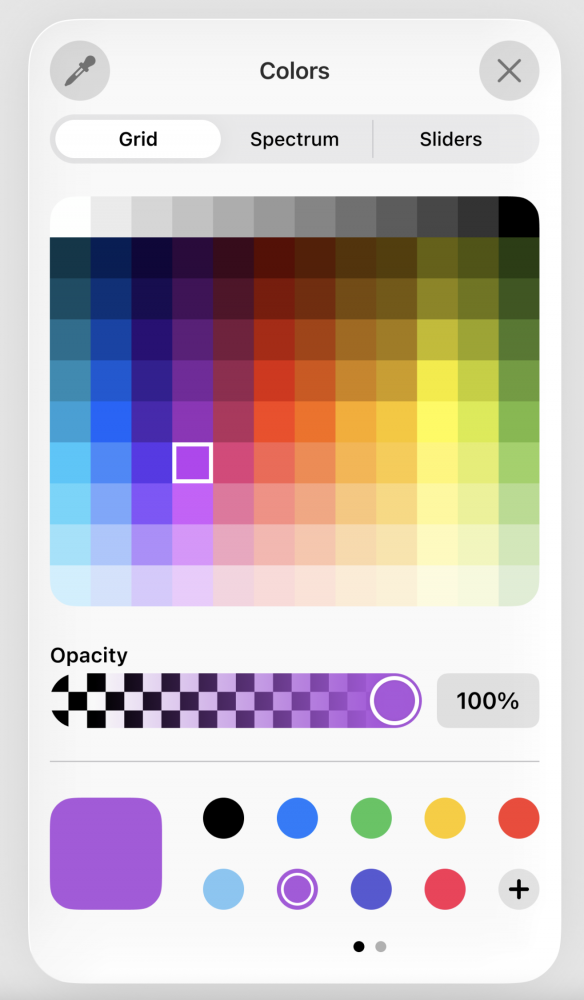Choose the green saved color circle

[x=371, y=818]
